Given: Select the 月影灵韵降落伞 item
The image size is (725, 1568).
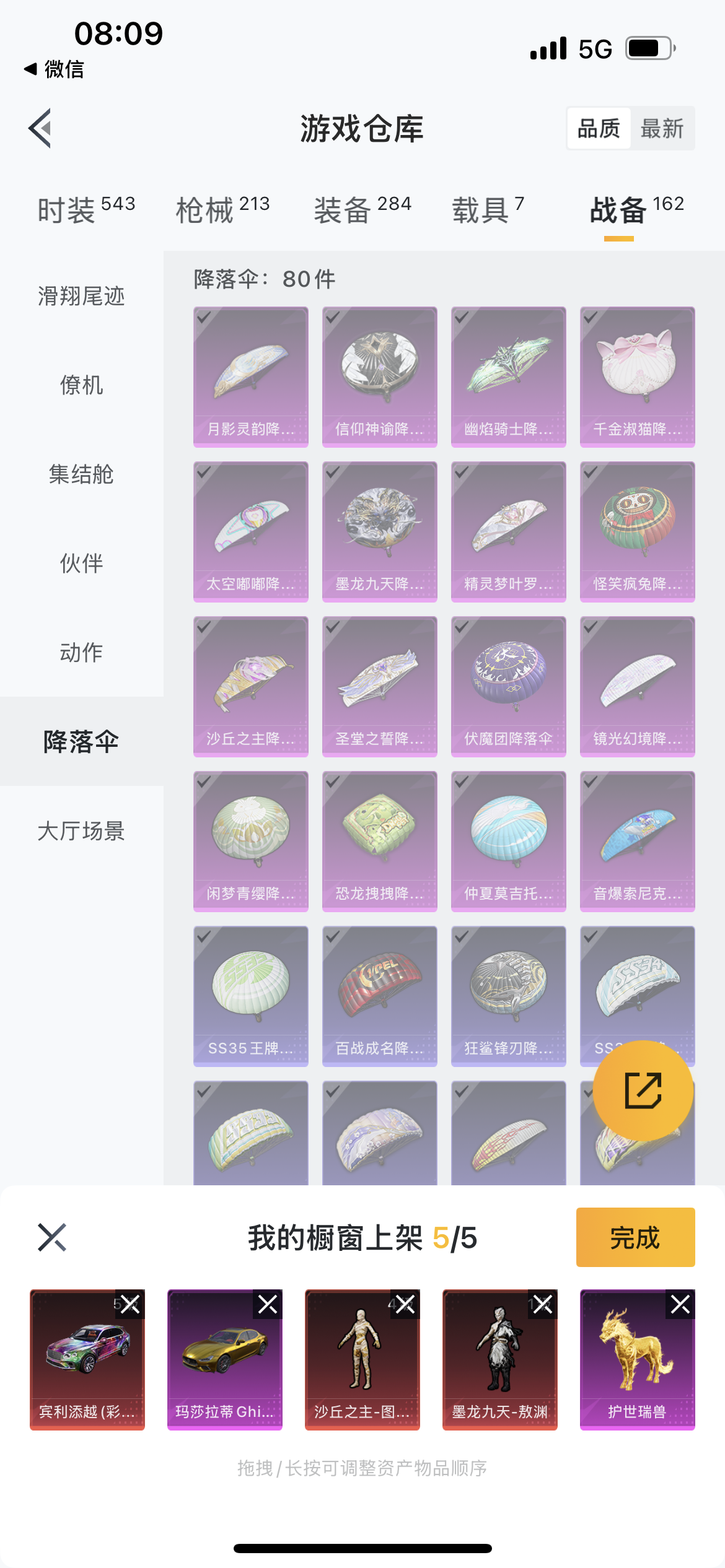Looking at the screenshot, I should (x=250, y=377).
